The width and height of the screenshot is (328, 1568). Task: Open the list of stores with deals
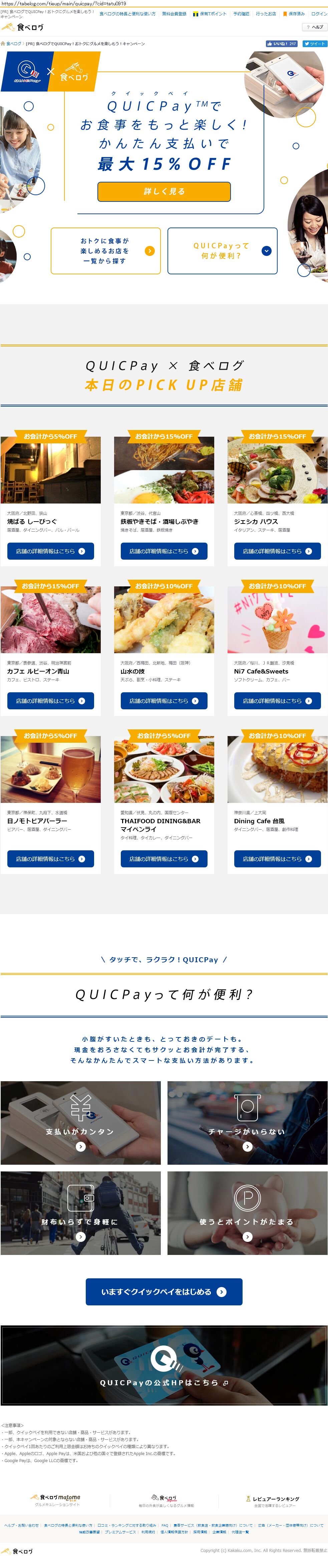pyautogui.click(x=106, y=251)
